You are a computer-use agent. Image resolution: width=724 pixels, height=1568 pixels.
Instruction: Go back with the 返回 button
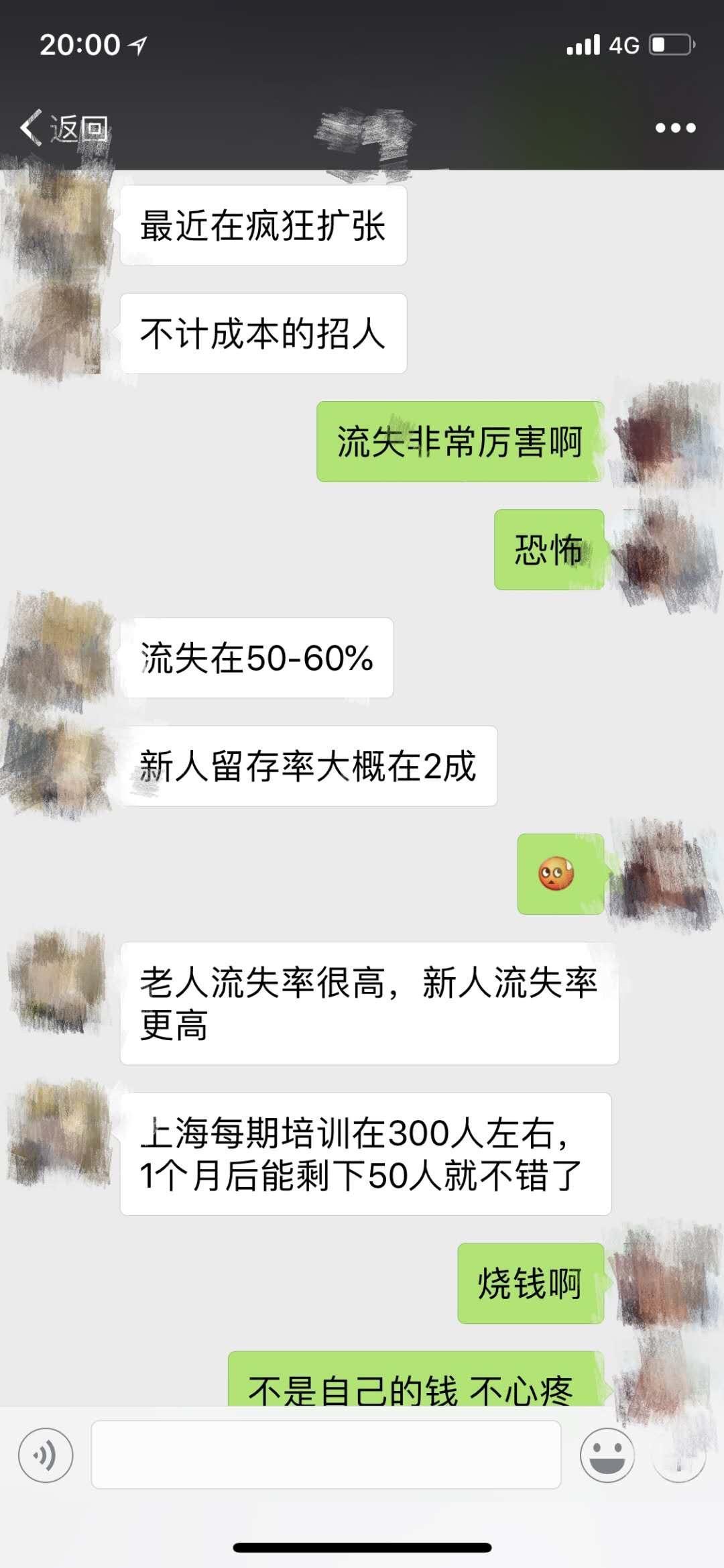tap(65, 127)
